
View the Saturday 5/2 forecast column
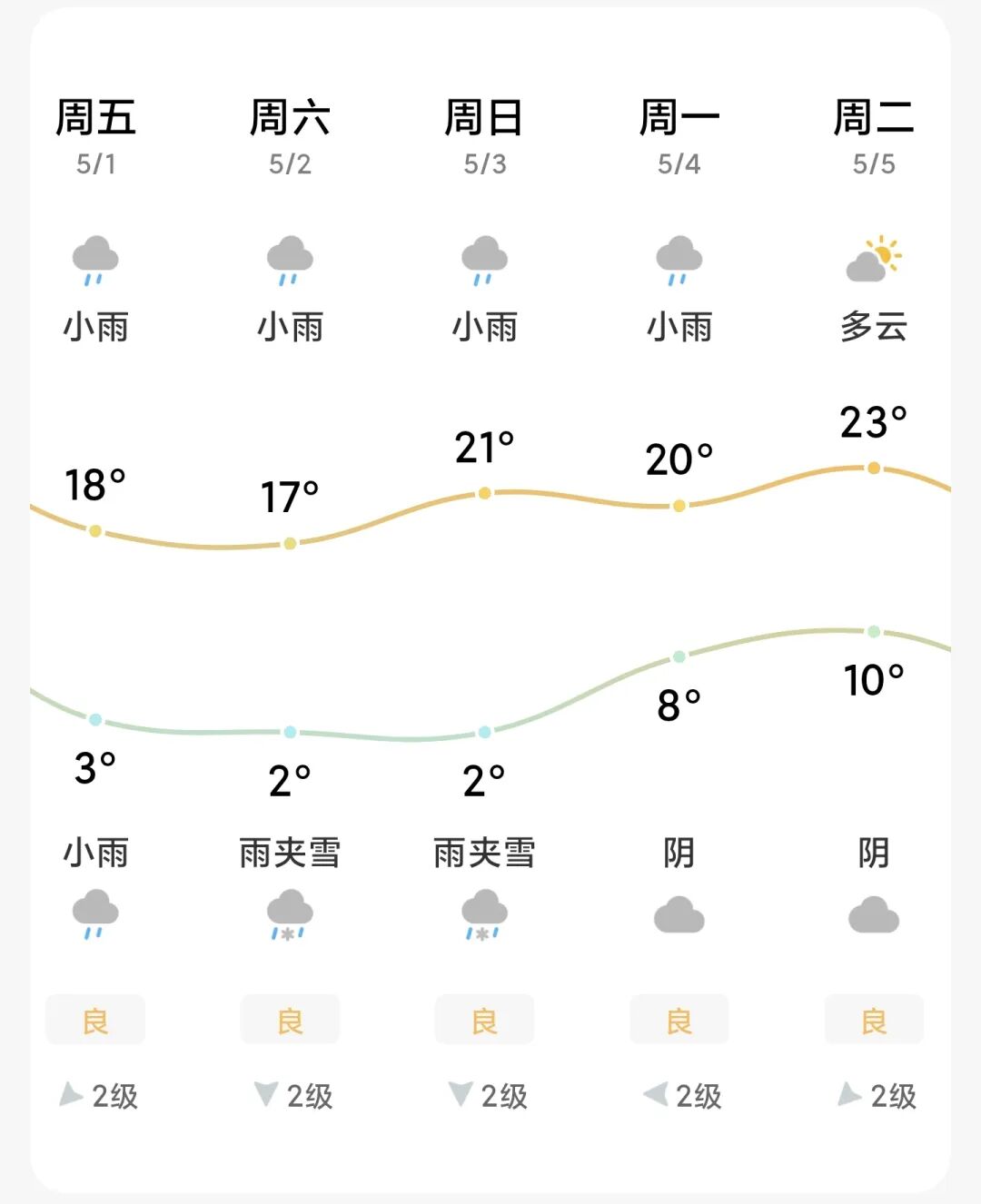[x=290, y=136]
